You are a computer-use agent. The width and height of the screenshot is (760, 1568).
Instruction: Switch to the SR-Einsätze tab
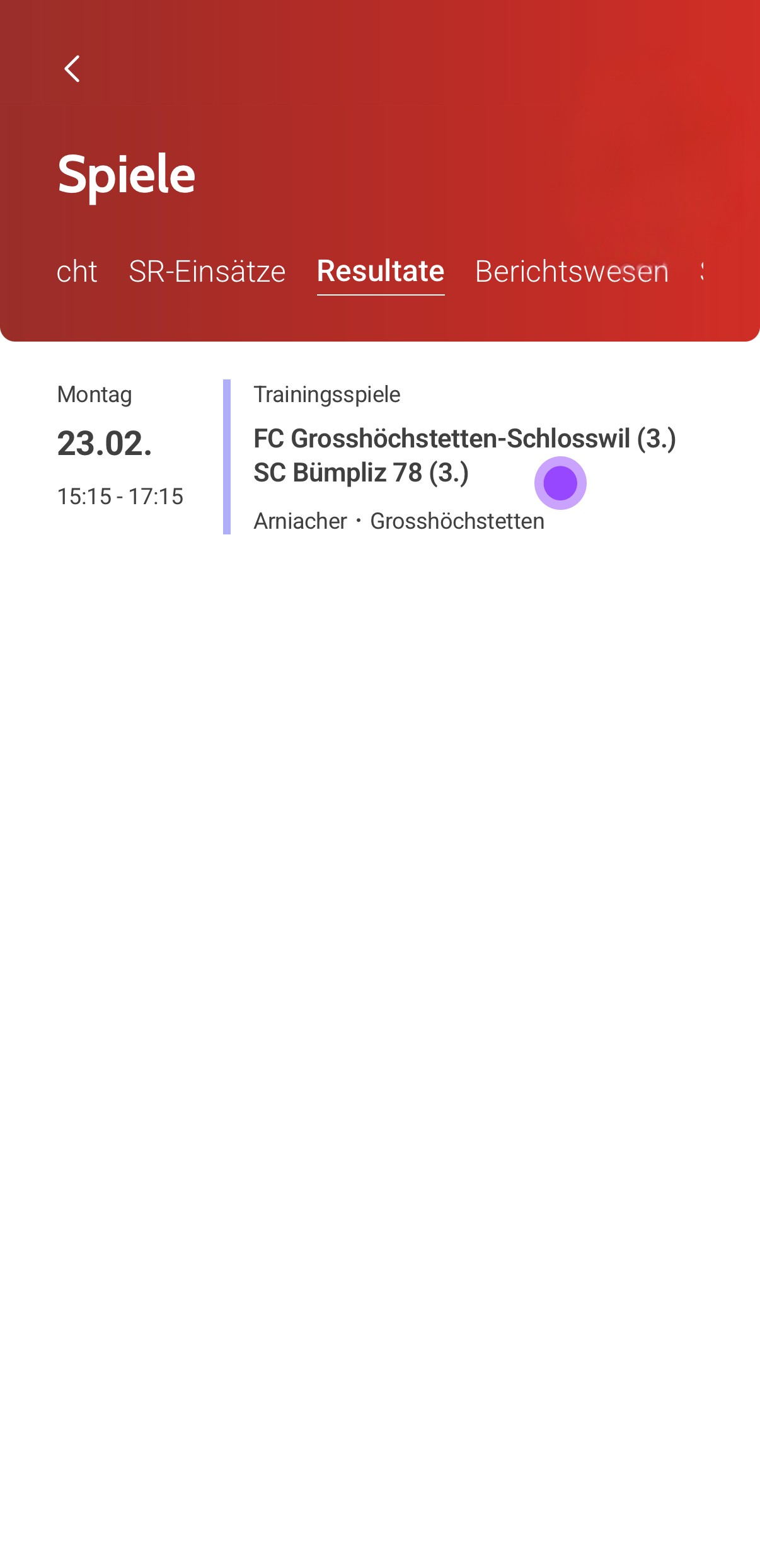(207, 272)
